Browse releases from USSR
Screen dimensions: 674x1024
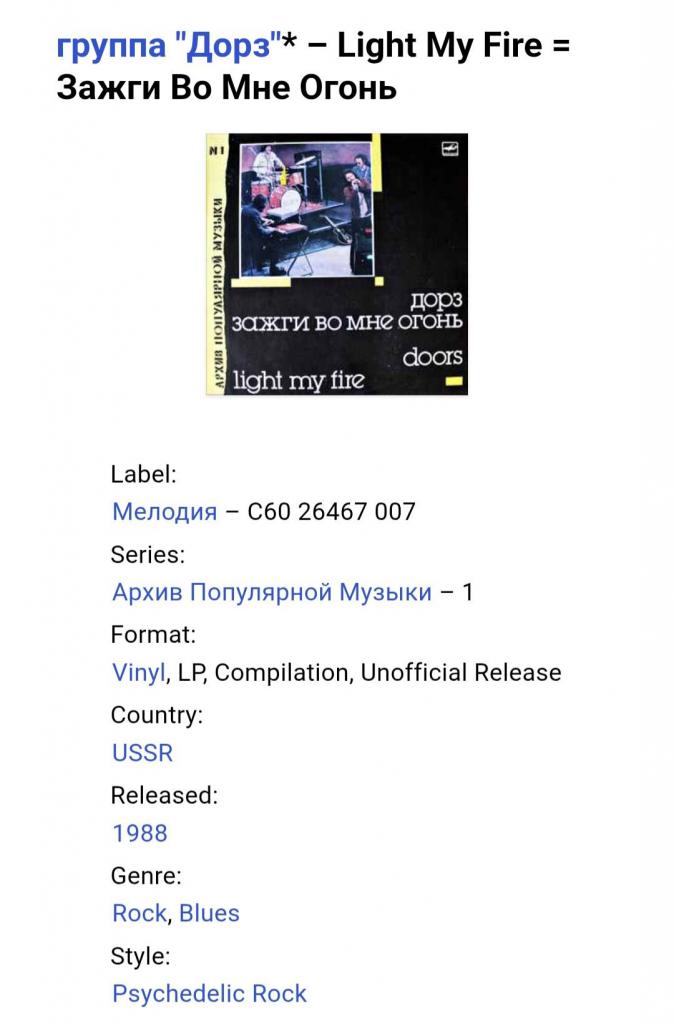point(142,753)
